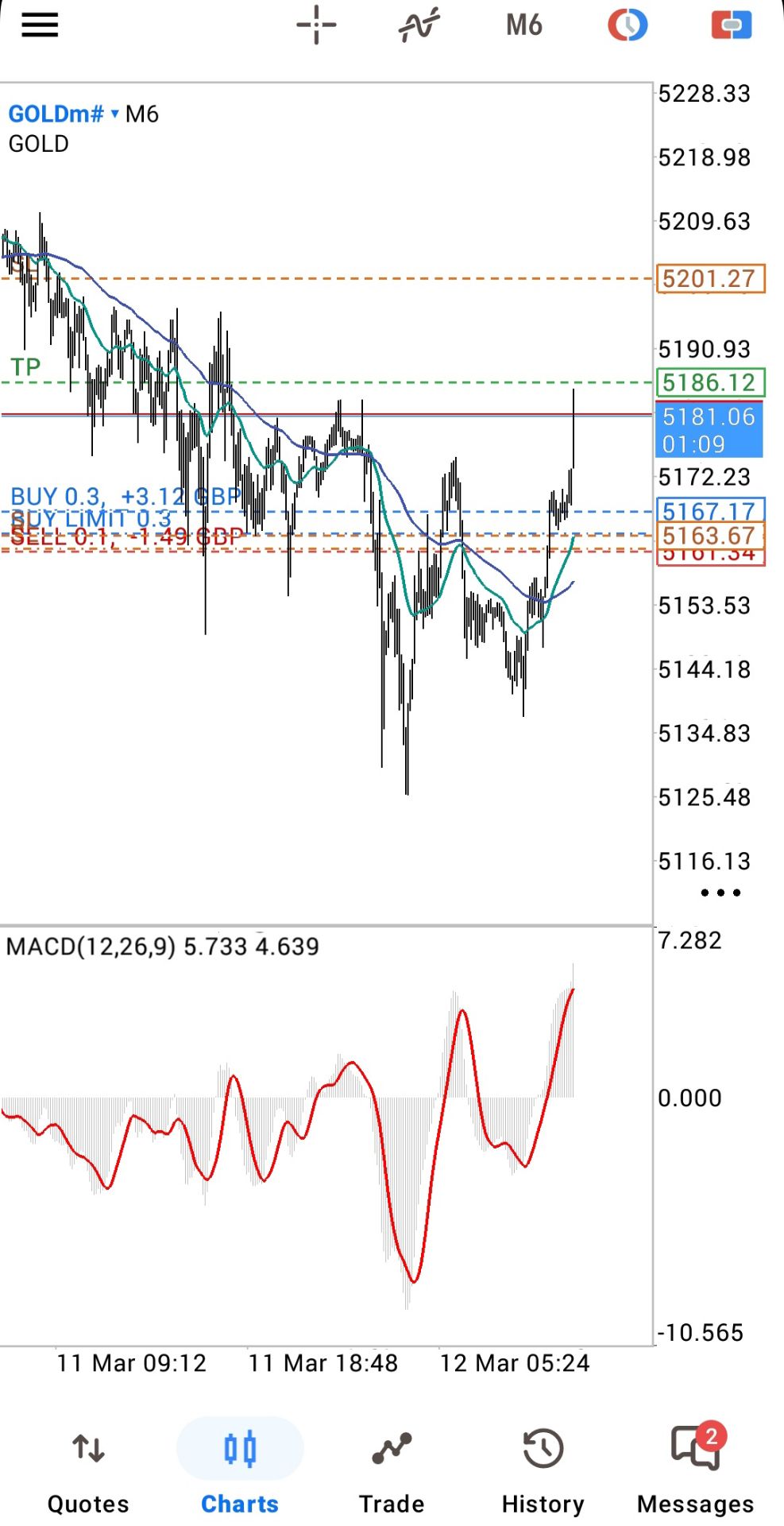Switch to the Quotes tab
The width and height of the screenshot is (784, 1526).
(88, 1469)
